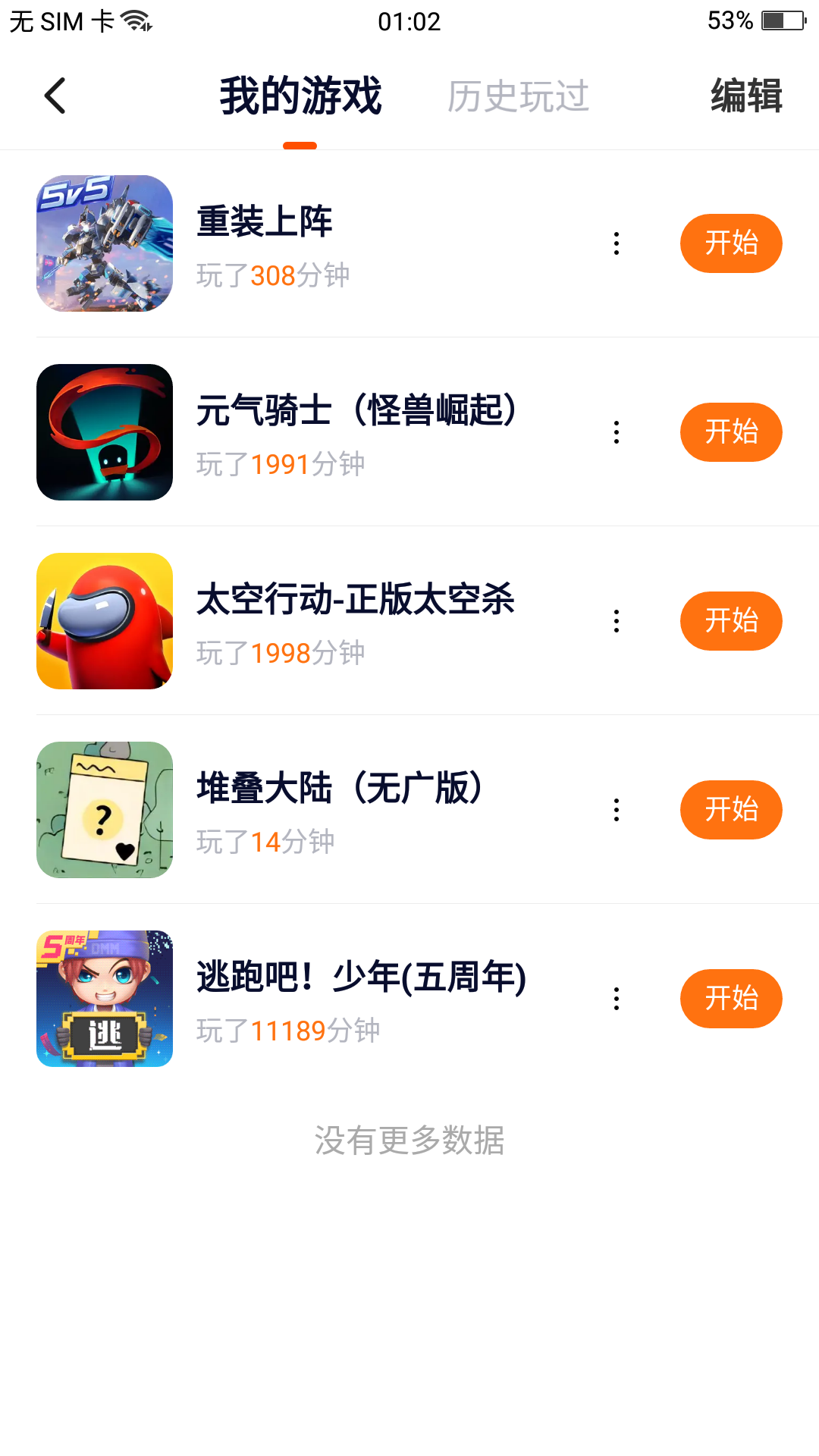Start 堆叠大陆（无广版）
Screen dimensions: 819x1456
pyautogui.click(x=730, y=810)
